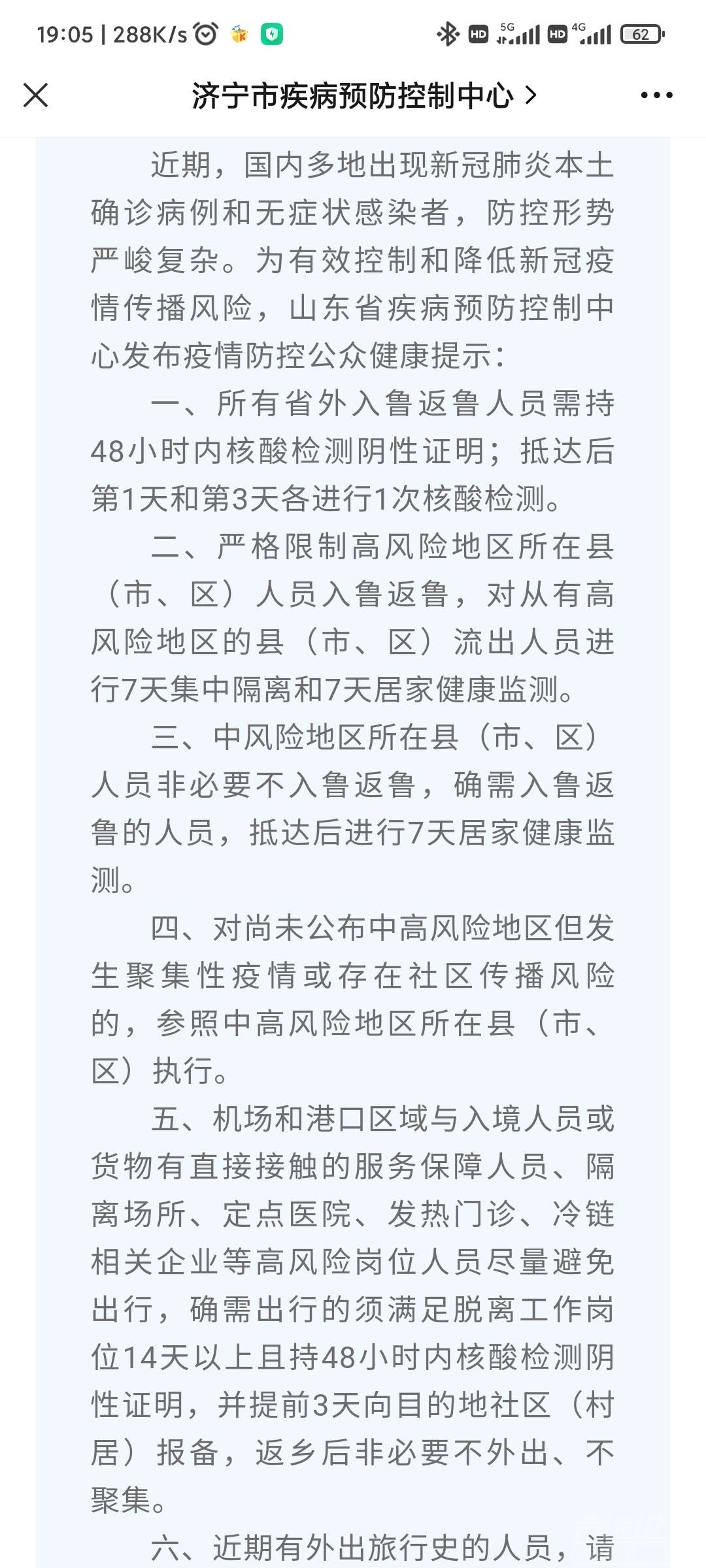Open 济宁市疾病预防控制中心 account page

pos(363,96)
